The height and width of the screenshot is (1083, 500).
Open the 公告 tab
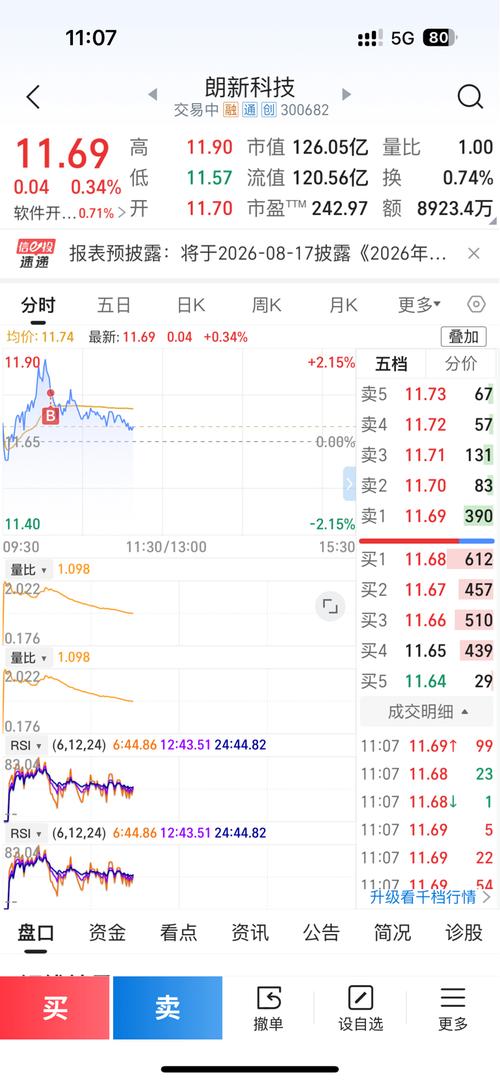321,932
